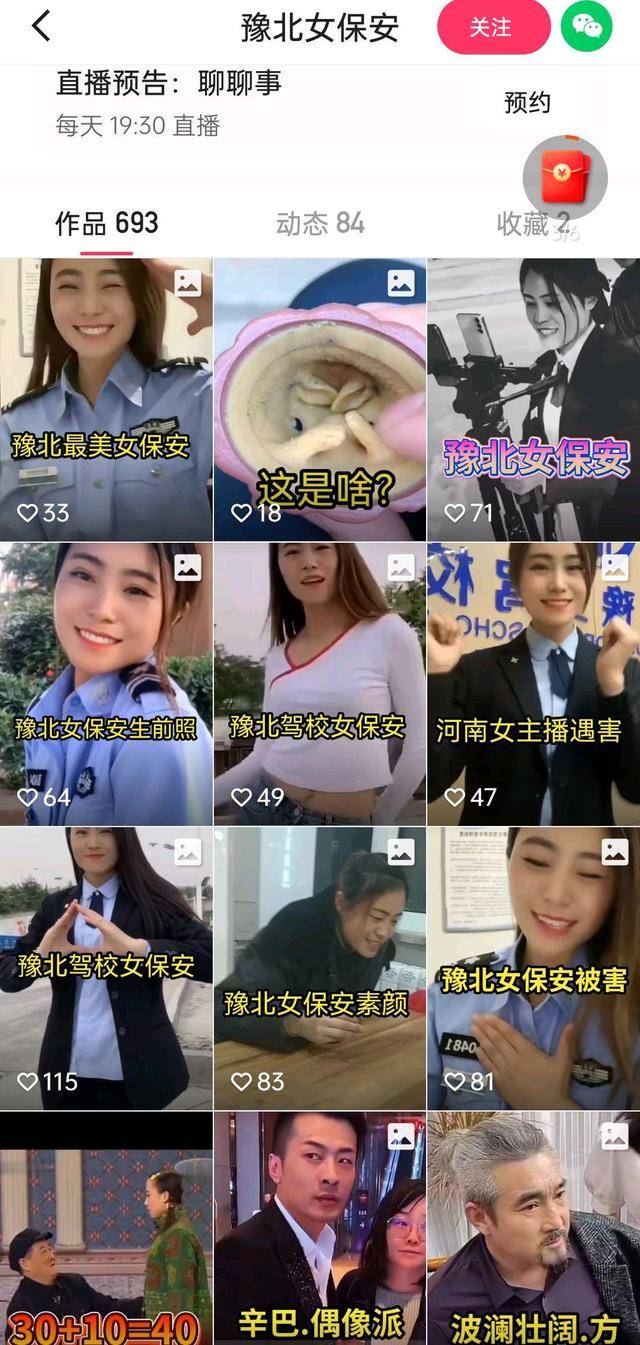The height and width of the screenshot is (1345, 640).
Task: Open the 辛巴.偶像派 post
Action: click(x=320, y=1228)
